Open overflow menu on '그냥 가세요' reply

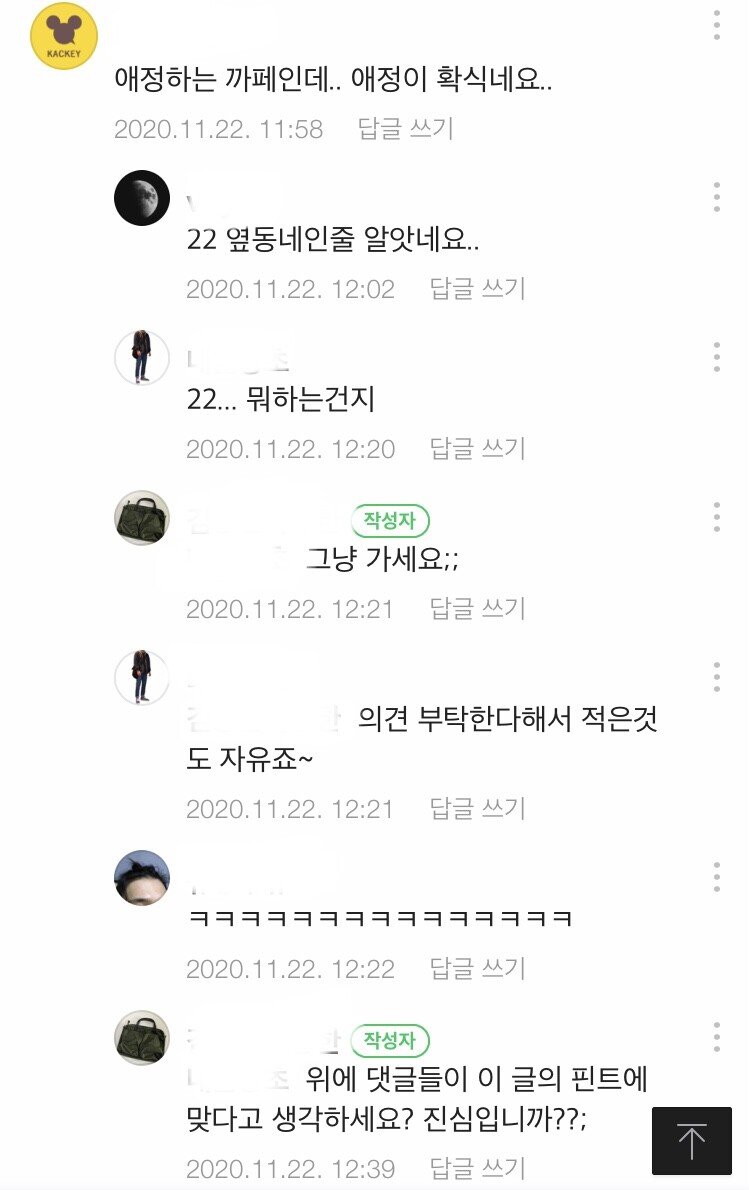click(717, 517)
